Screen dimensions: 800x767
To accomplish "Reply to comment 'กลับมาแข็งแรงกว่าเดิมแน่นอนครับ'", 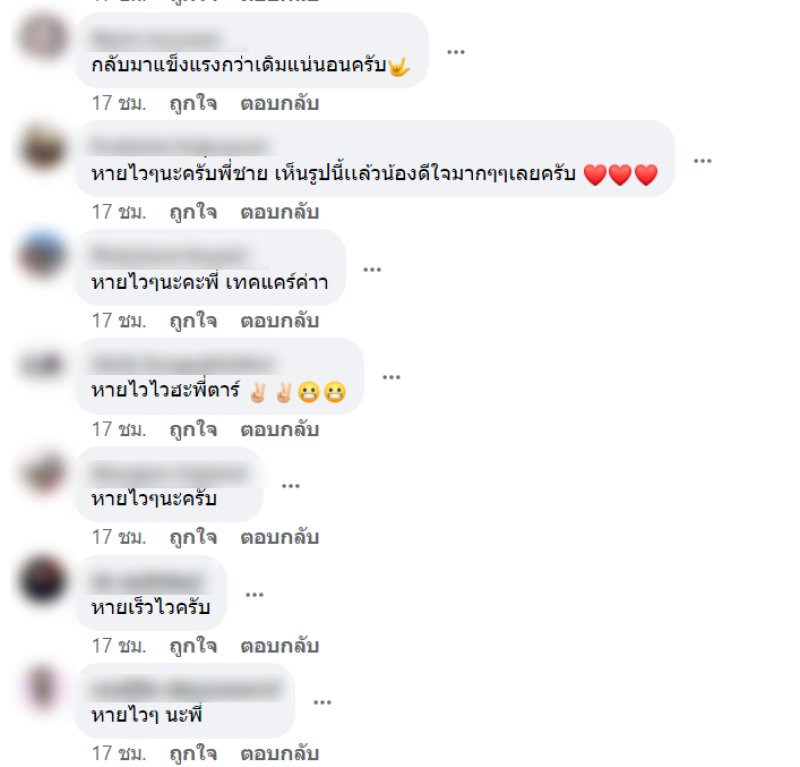I will coord(279,103).
